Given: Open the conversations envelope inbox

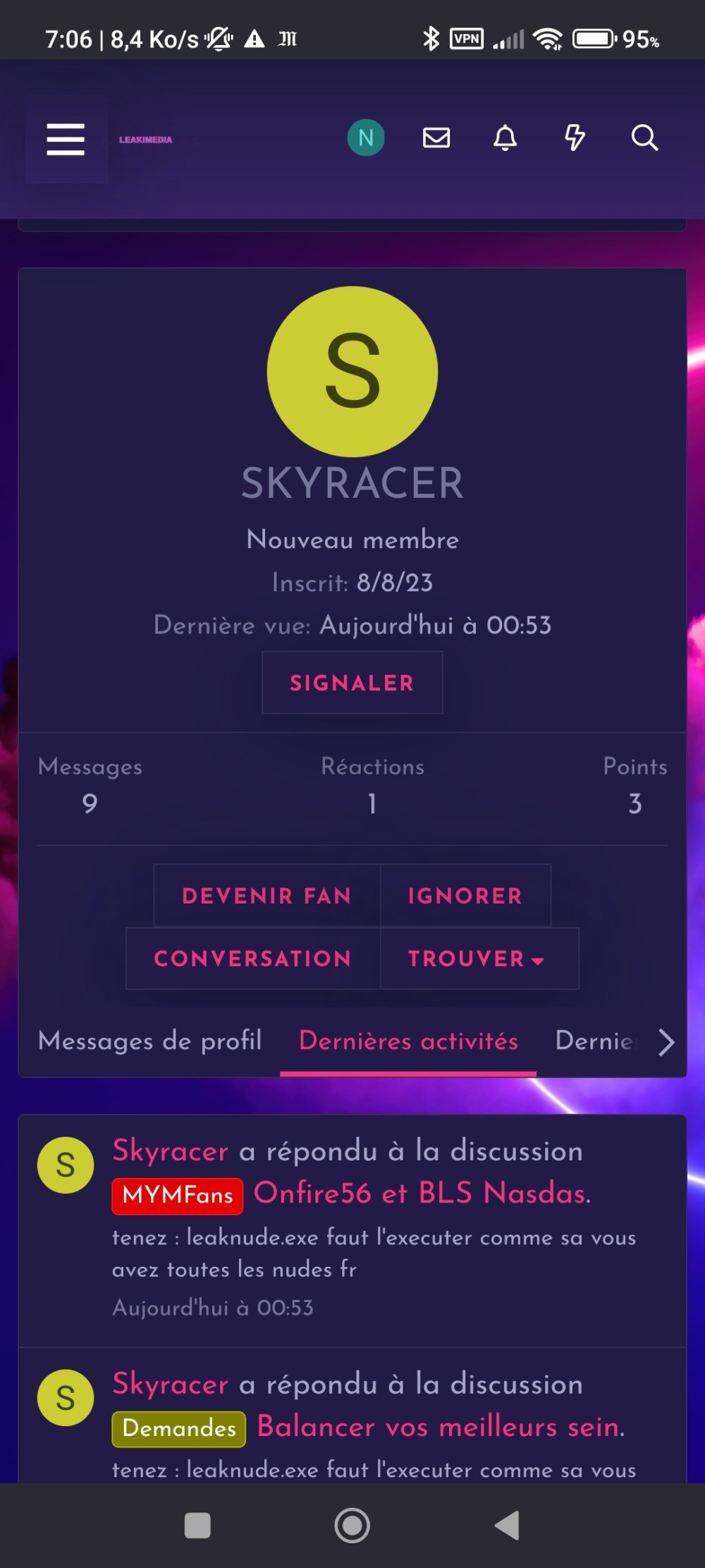Looking at the screenshot, I should (x=436, y=138).
